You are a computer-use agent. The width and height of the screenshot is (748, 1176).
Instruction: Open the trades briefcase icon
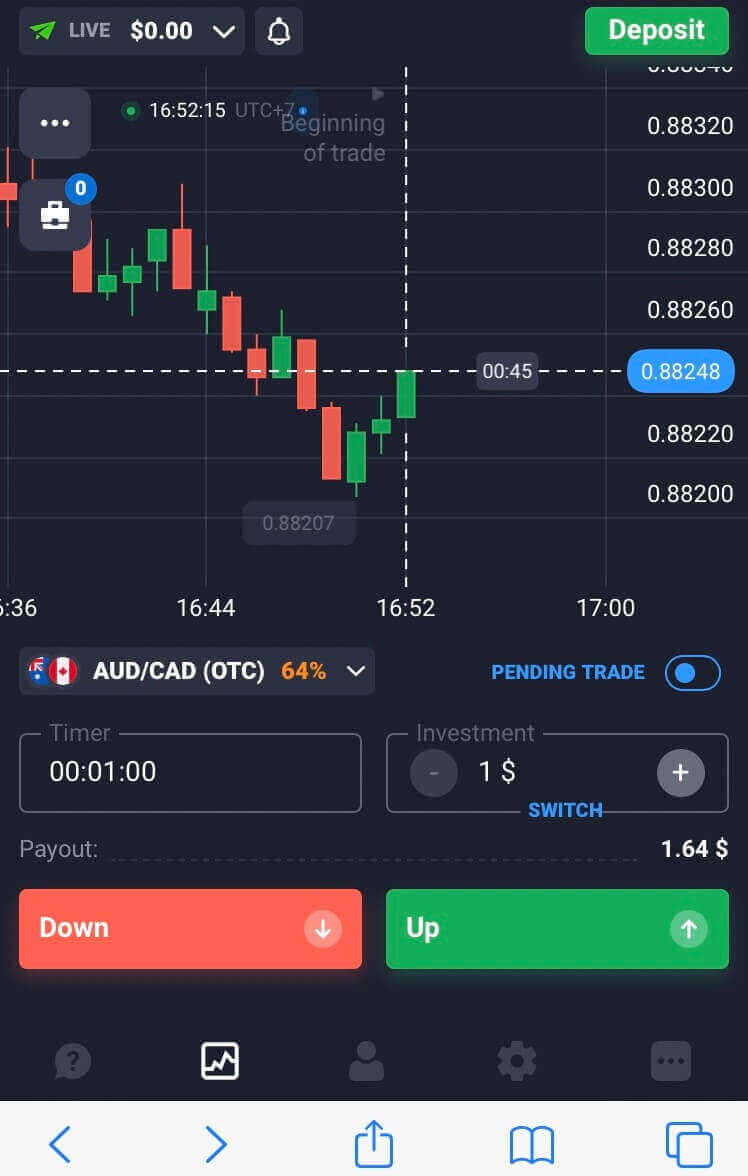click(x=55, y=214)
